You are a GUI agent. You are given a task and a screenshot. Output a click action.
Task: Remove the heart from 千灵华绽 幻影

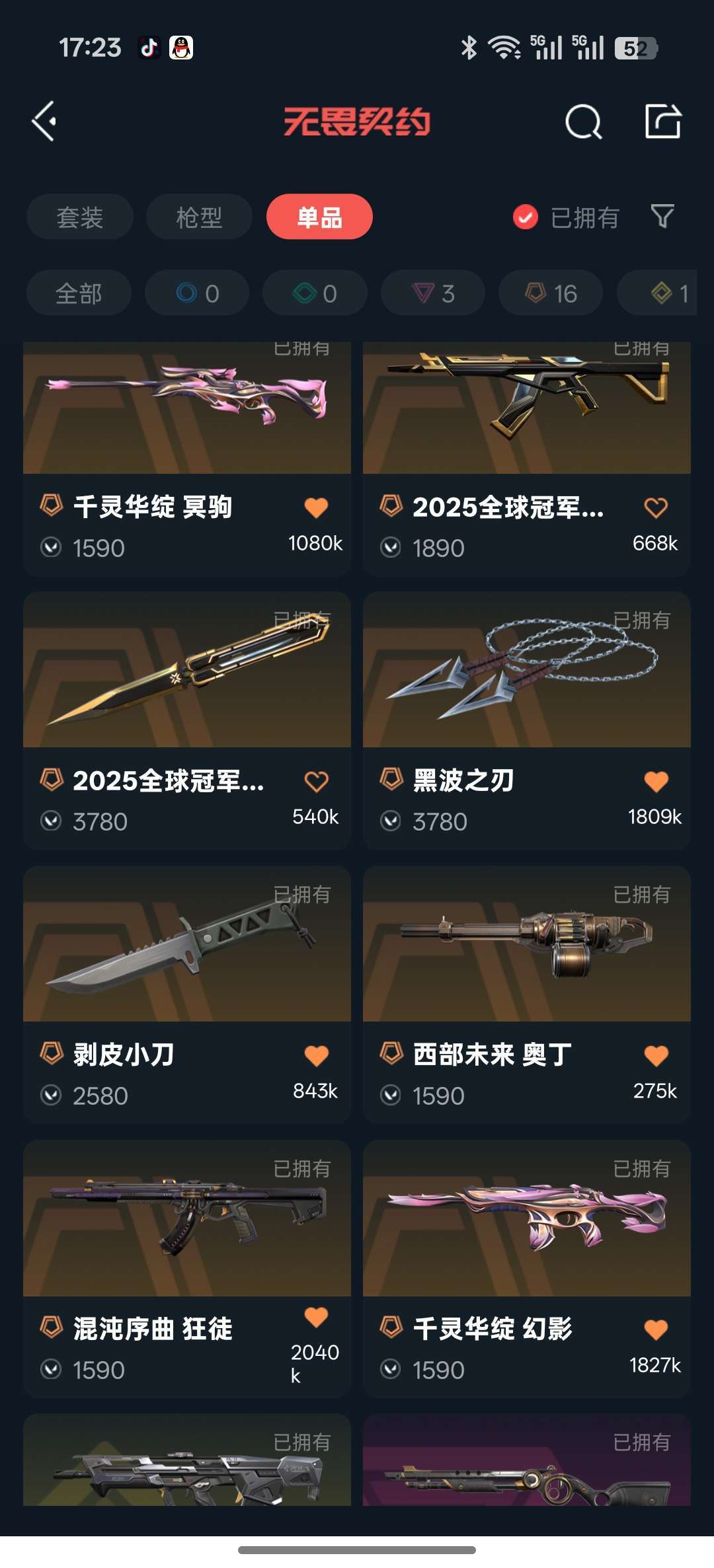(x=656, y=1329)
